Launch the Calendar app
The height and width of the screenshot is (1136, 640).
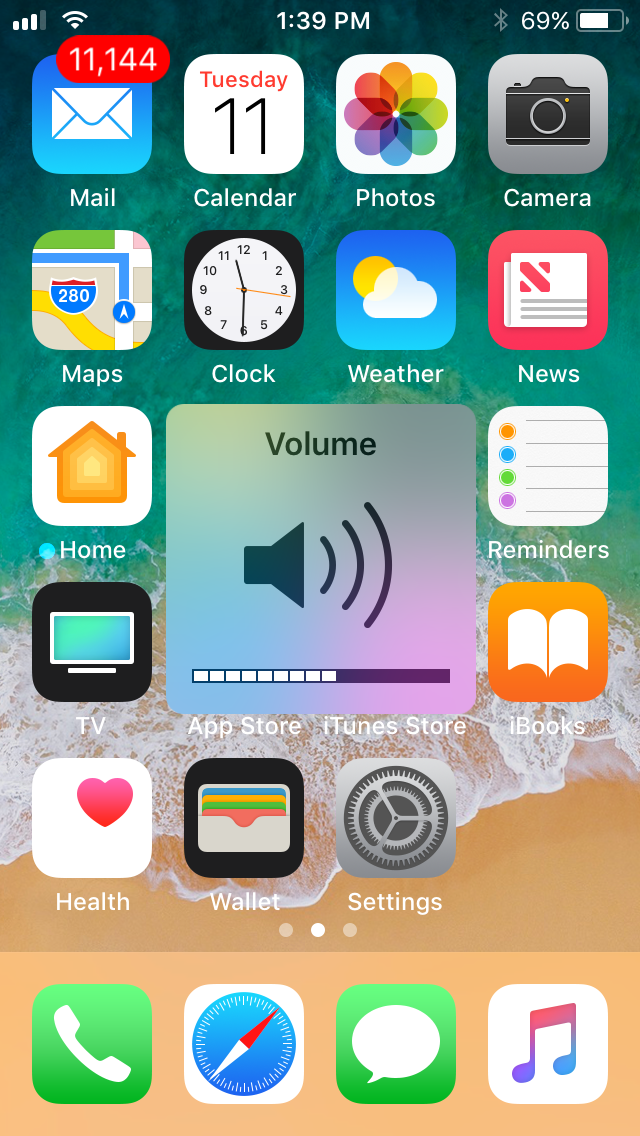click(244, 115)
